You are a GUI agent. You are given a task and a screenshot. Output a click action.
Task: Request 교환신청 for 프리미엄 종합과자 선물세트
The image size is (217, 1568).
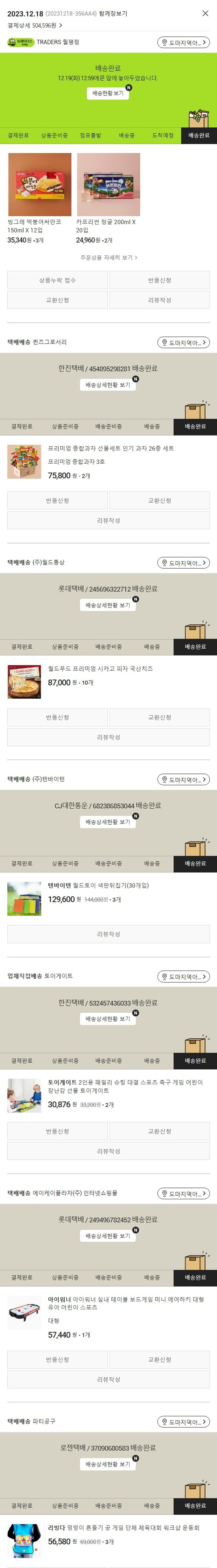(x=159, y=500)
